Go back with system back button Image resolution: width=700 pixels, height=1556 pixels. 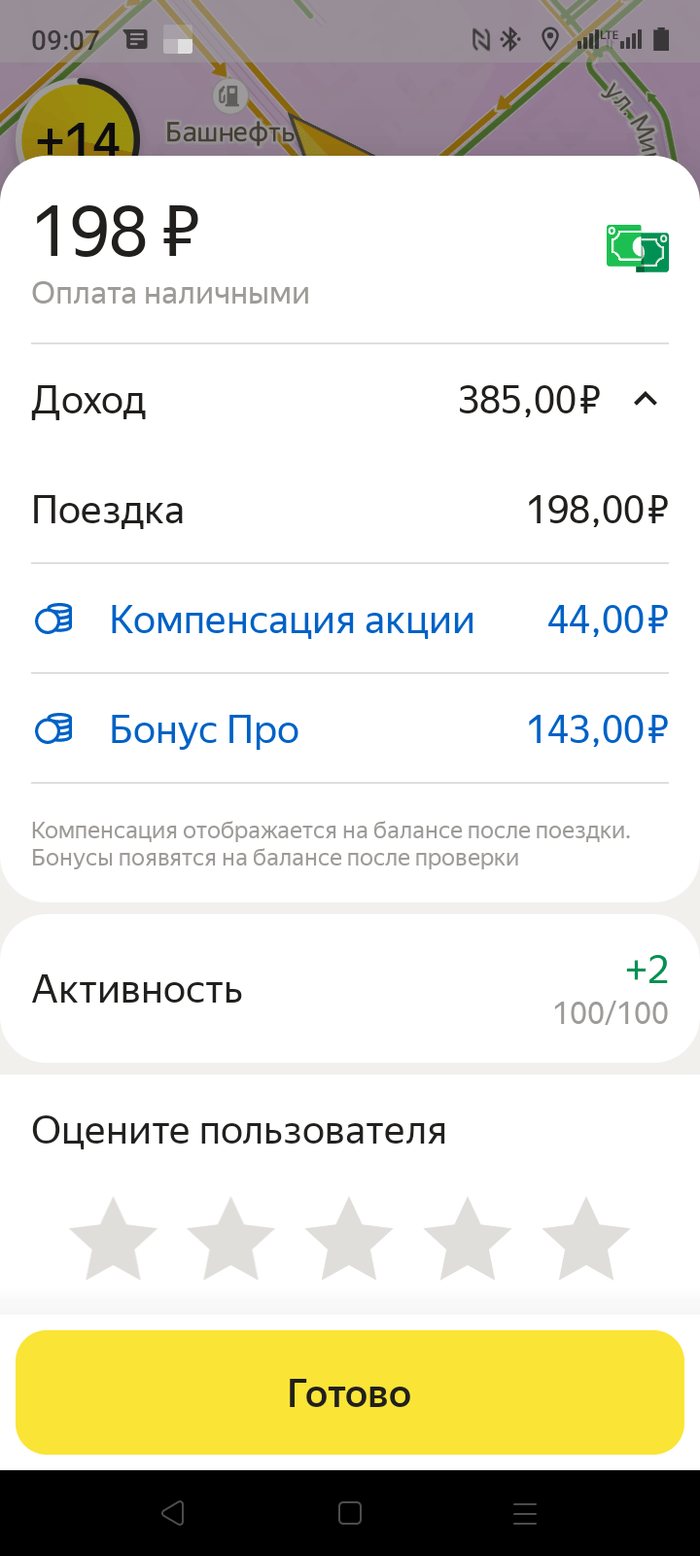pyautogui.click(x=173, y=1513)
